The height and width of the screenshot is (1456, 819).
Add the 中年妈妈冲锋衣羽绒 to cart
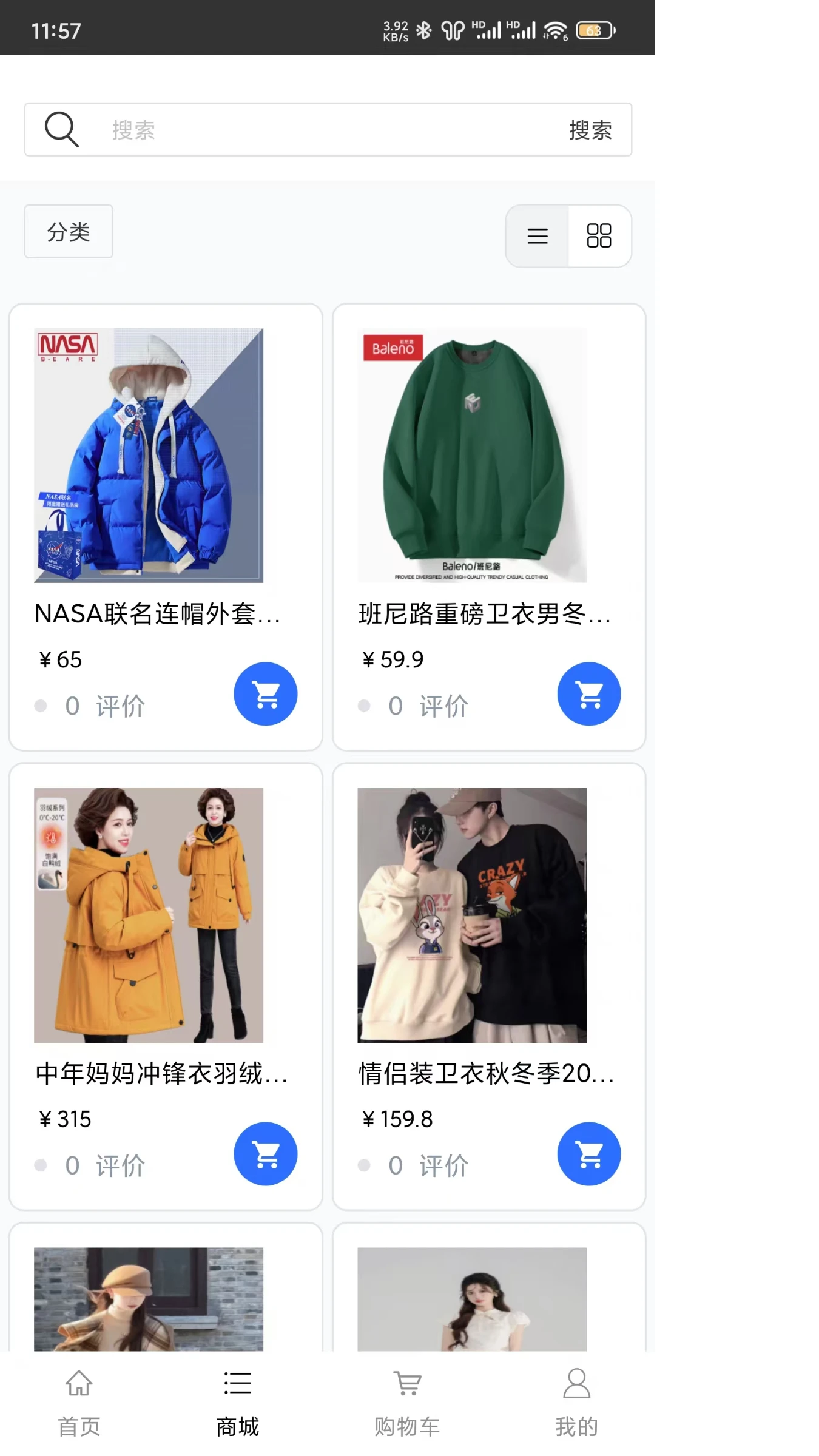click(265, 1153)
